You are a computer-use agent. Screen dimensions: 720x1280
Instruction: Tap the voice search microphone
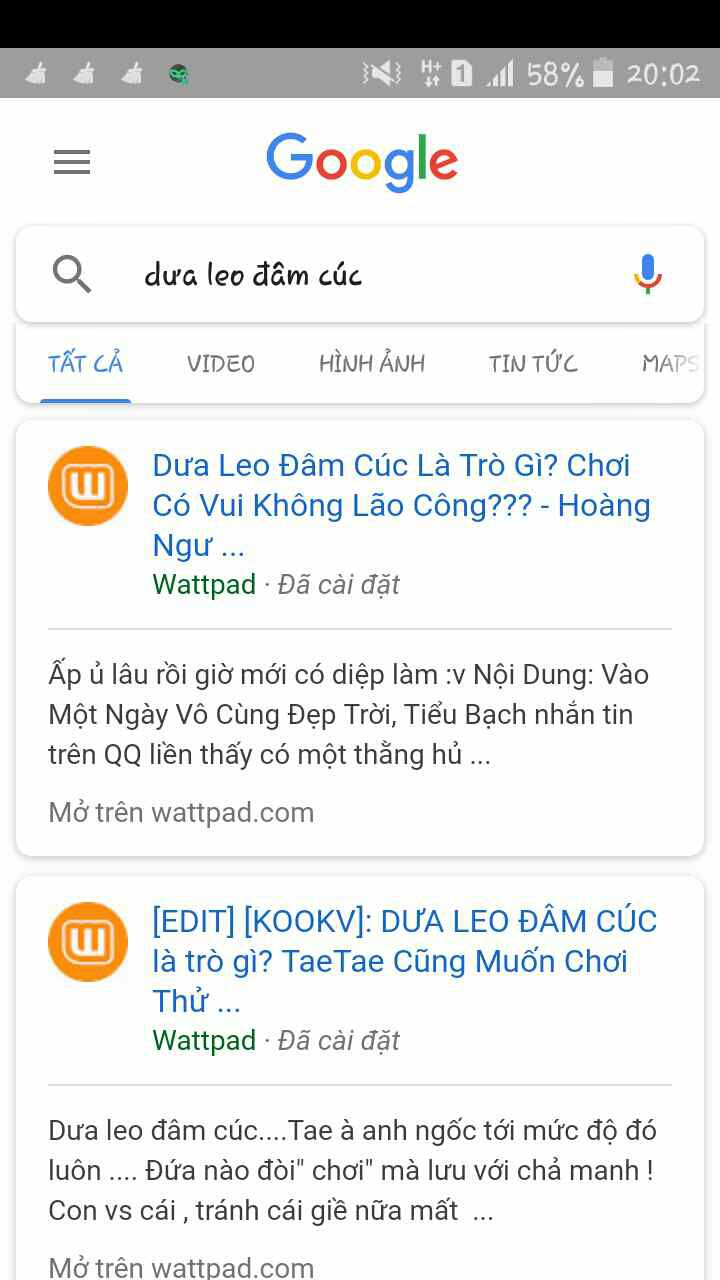click(x=647, y=274)
